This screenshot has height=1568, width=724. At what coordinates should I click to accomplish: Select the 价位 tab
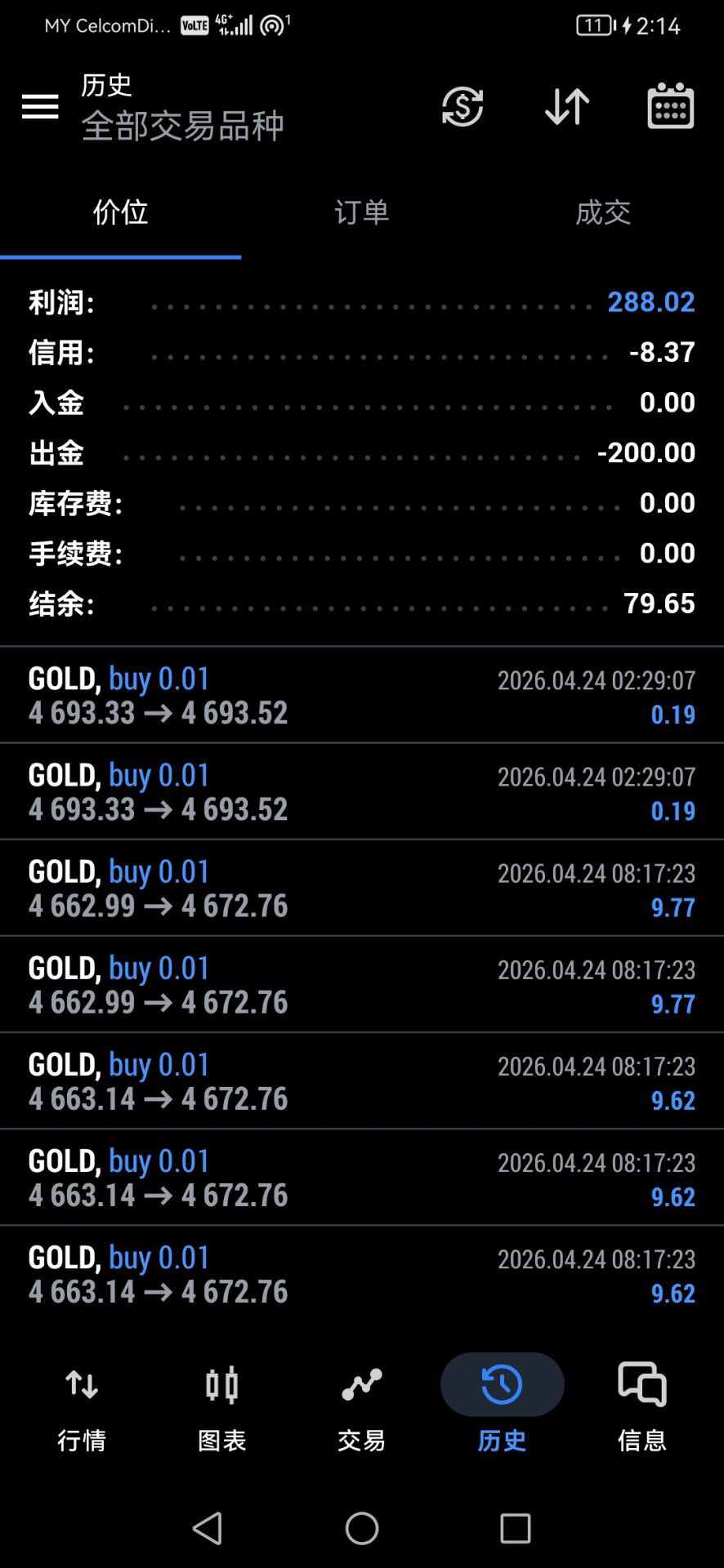point(120,213)
